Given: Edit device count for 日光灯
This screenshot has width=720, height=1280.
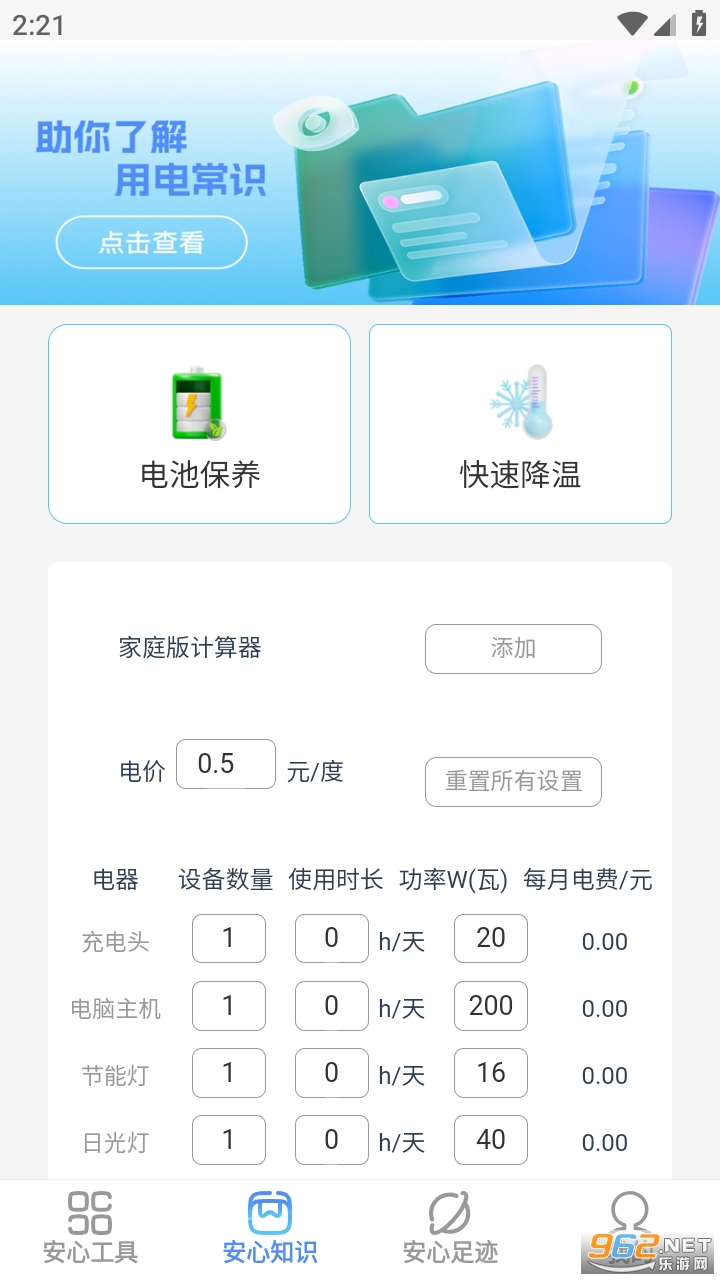Looking at the screenshot, I should click(x=228, y=1139).
